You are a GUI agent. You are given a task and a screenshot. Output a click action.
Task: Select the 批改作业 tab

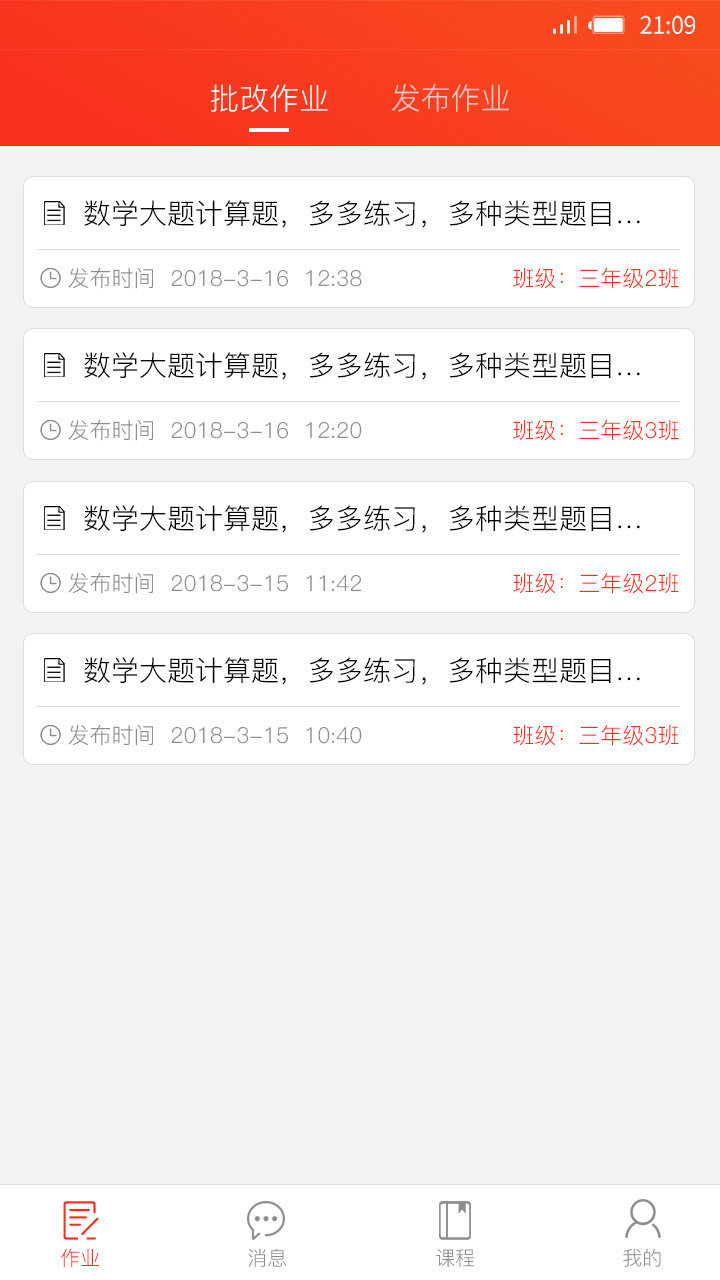269,99
